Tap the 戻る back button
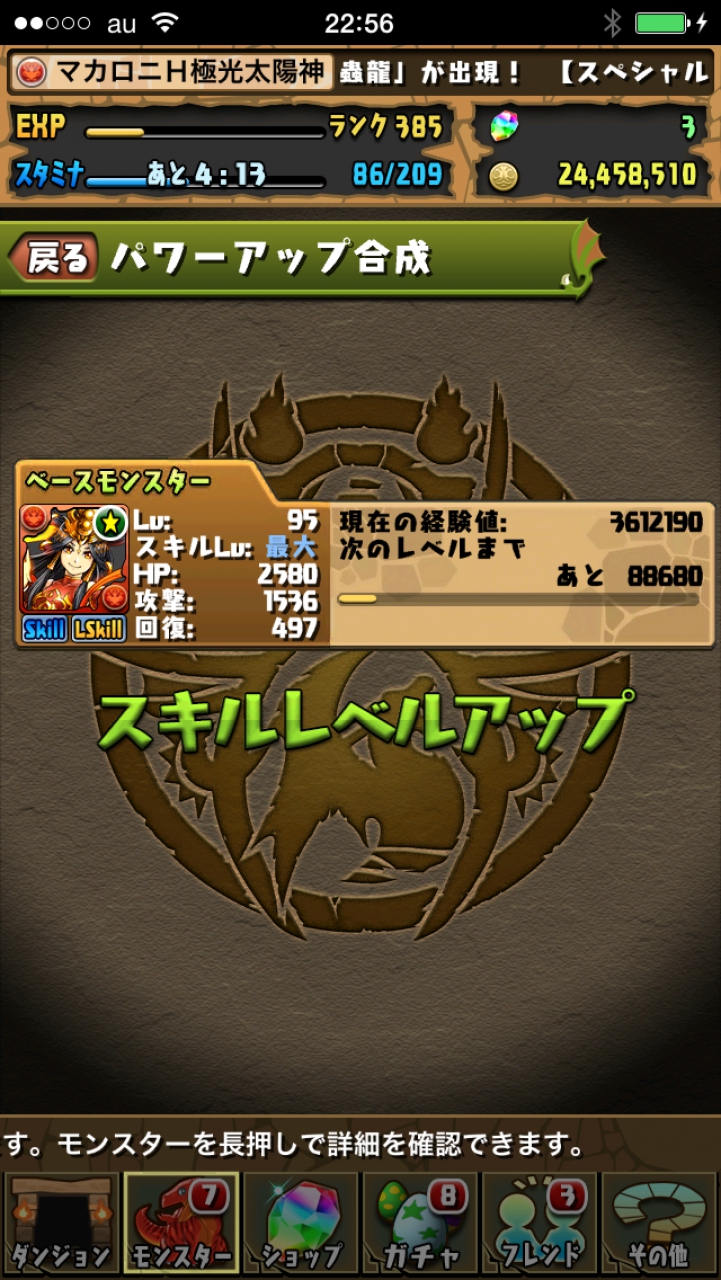Screen dimensions: 721x1280 pyautogui.click(x=54, y=258)
